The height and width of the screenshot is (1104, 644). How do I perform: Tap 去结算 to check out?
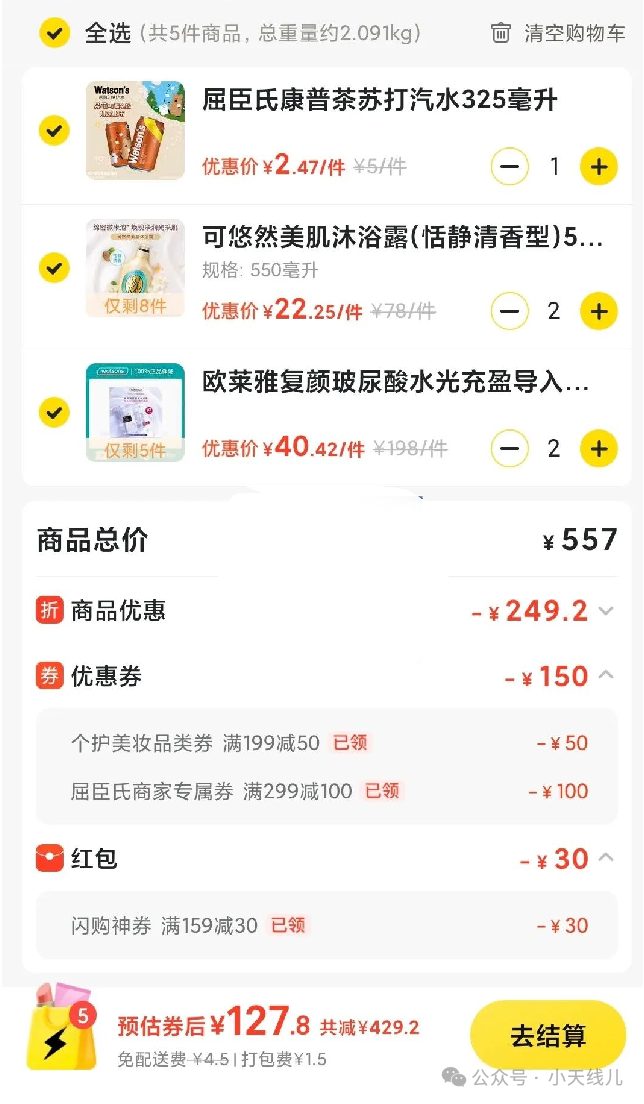[548, 1037]
